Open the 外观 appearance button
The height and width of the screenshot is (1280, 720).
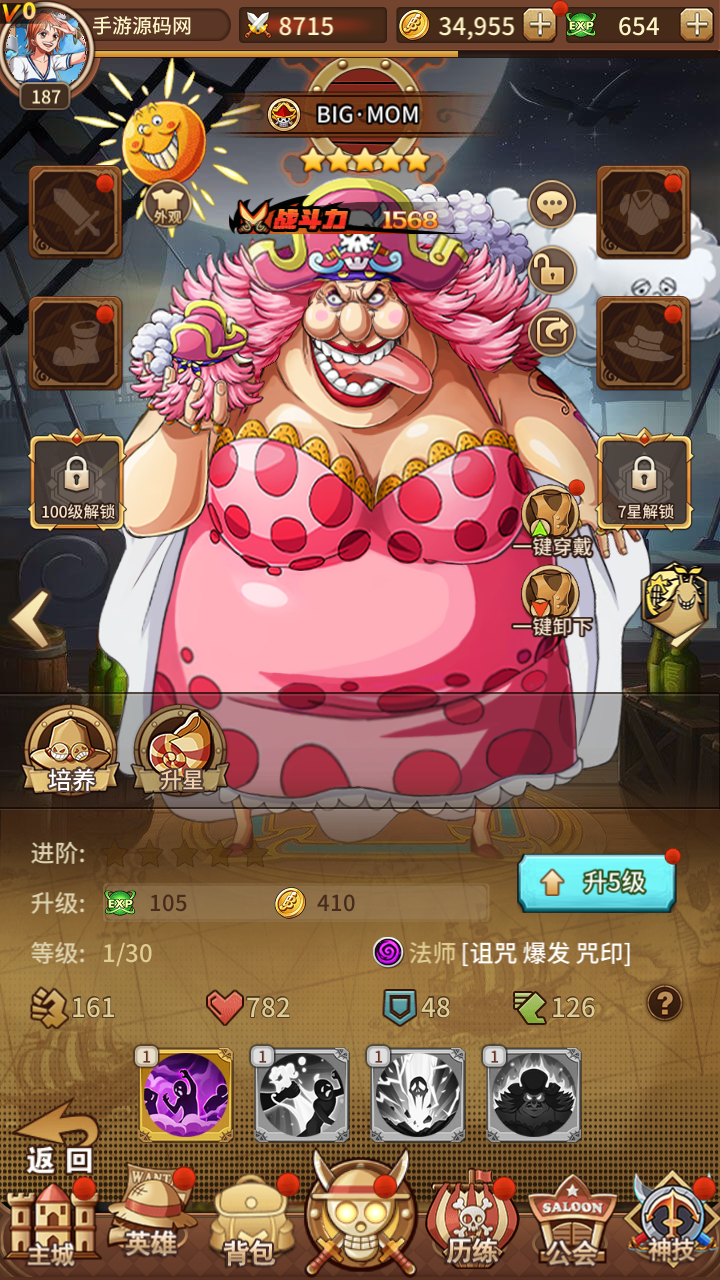(167, 206)
